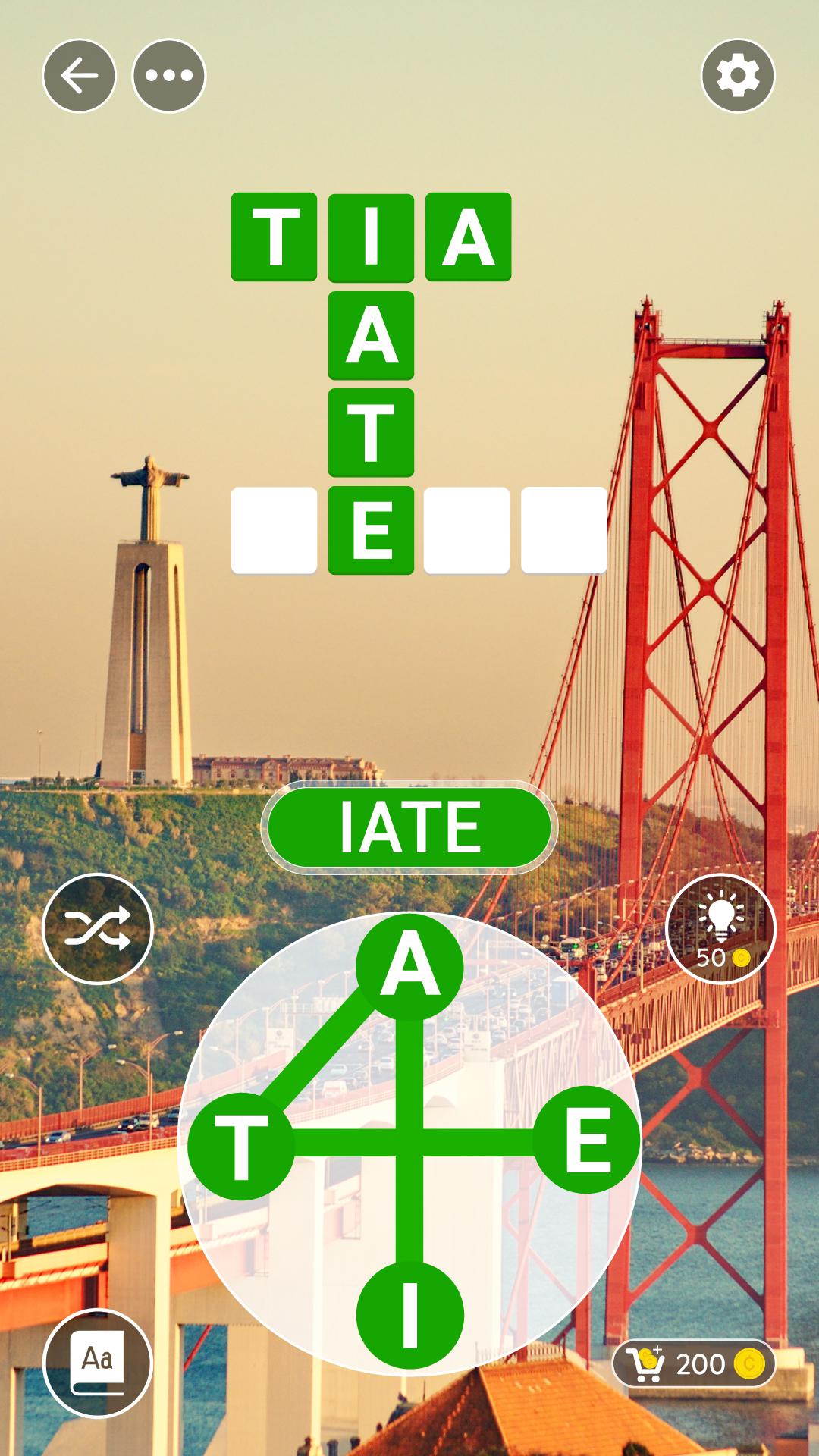Use the lightbulb hint for 50 coins
This screenshot has width=819, height=1456.
click(x=720, y=929)
